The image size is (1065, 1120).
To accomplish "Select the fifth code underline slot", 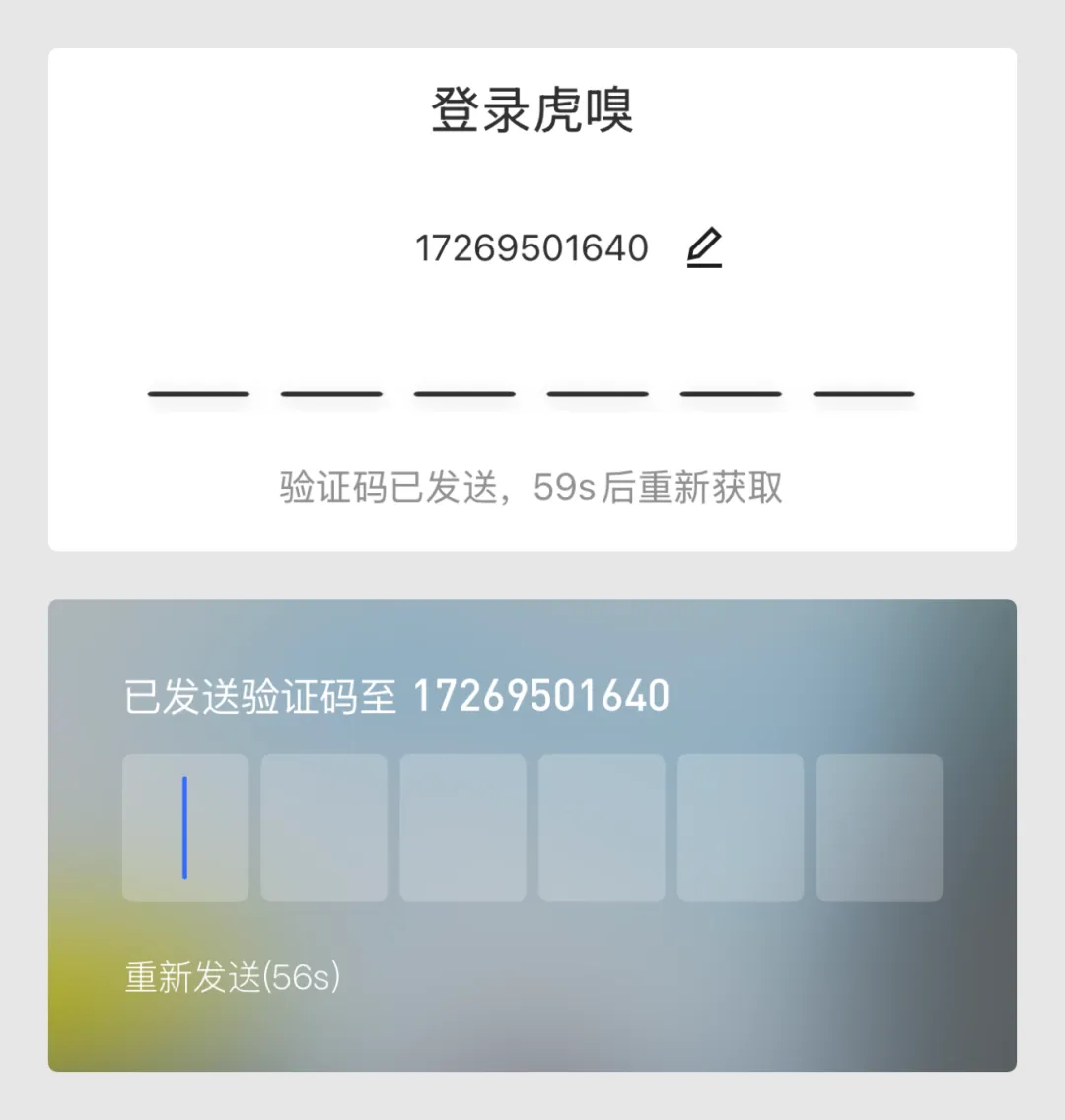I will [731, 392].
